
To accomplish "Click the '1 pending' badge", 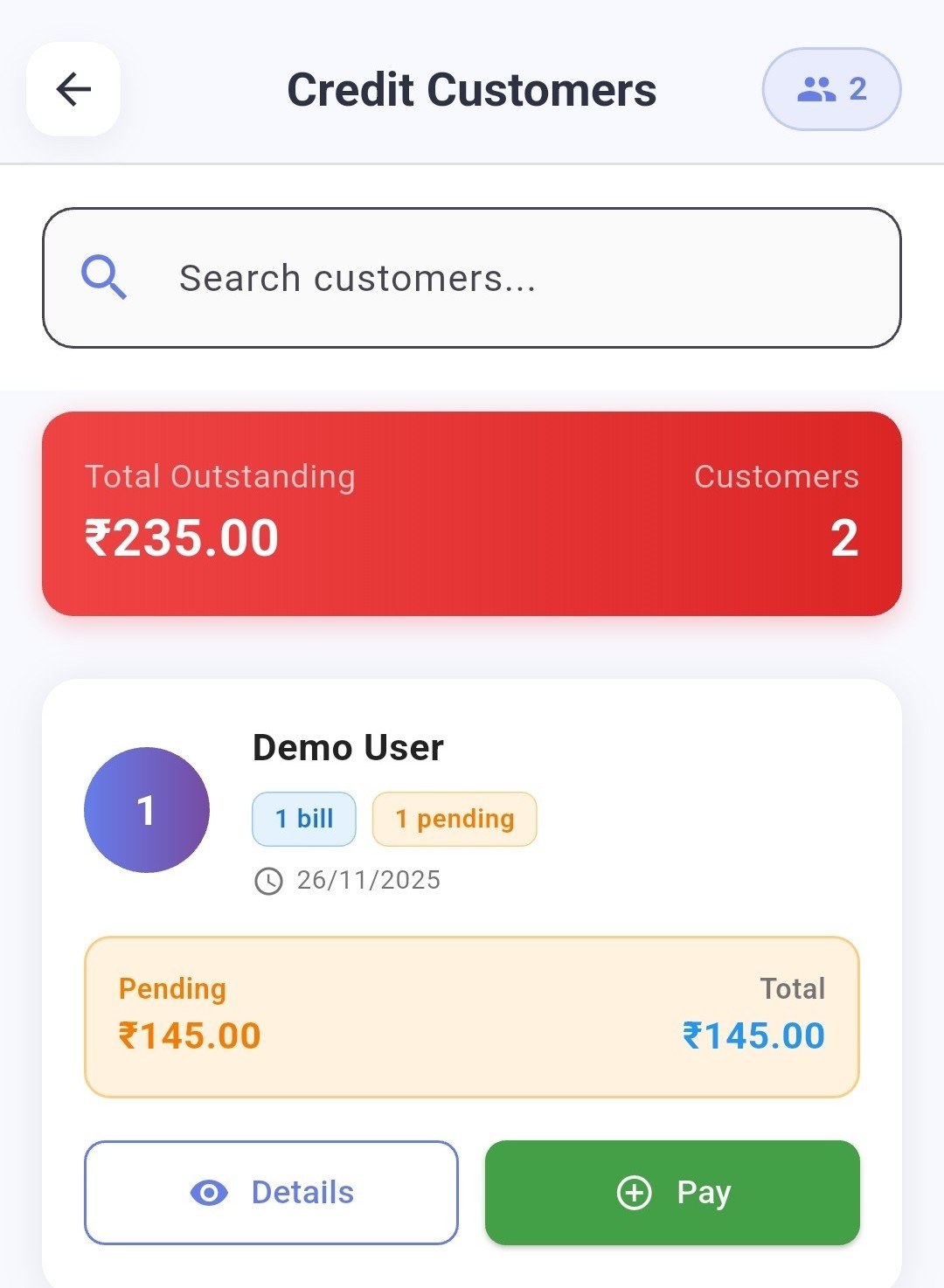I will click(x=455, y=819).
